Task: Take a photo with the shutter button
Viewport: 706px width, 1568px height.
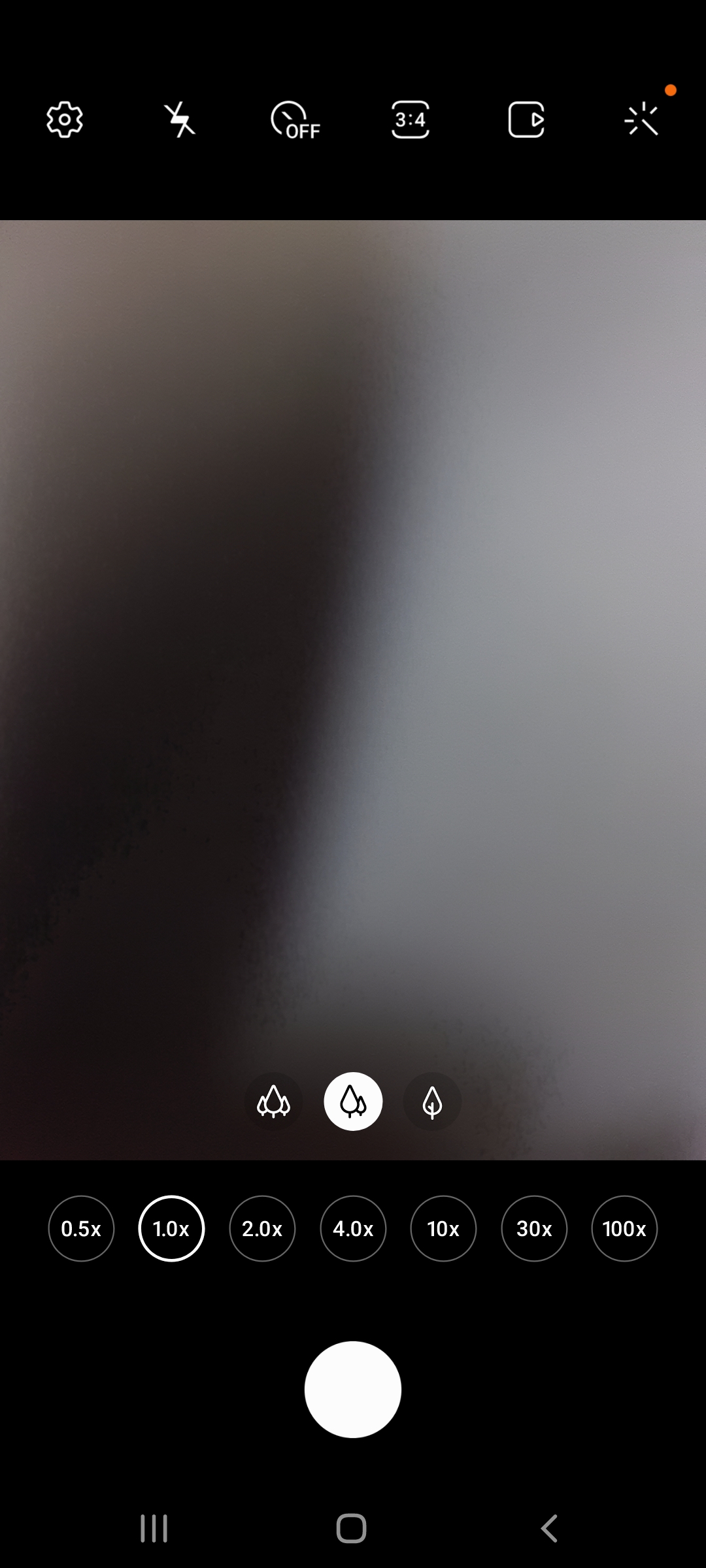Action: tap(353, 1390)
